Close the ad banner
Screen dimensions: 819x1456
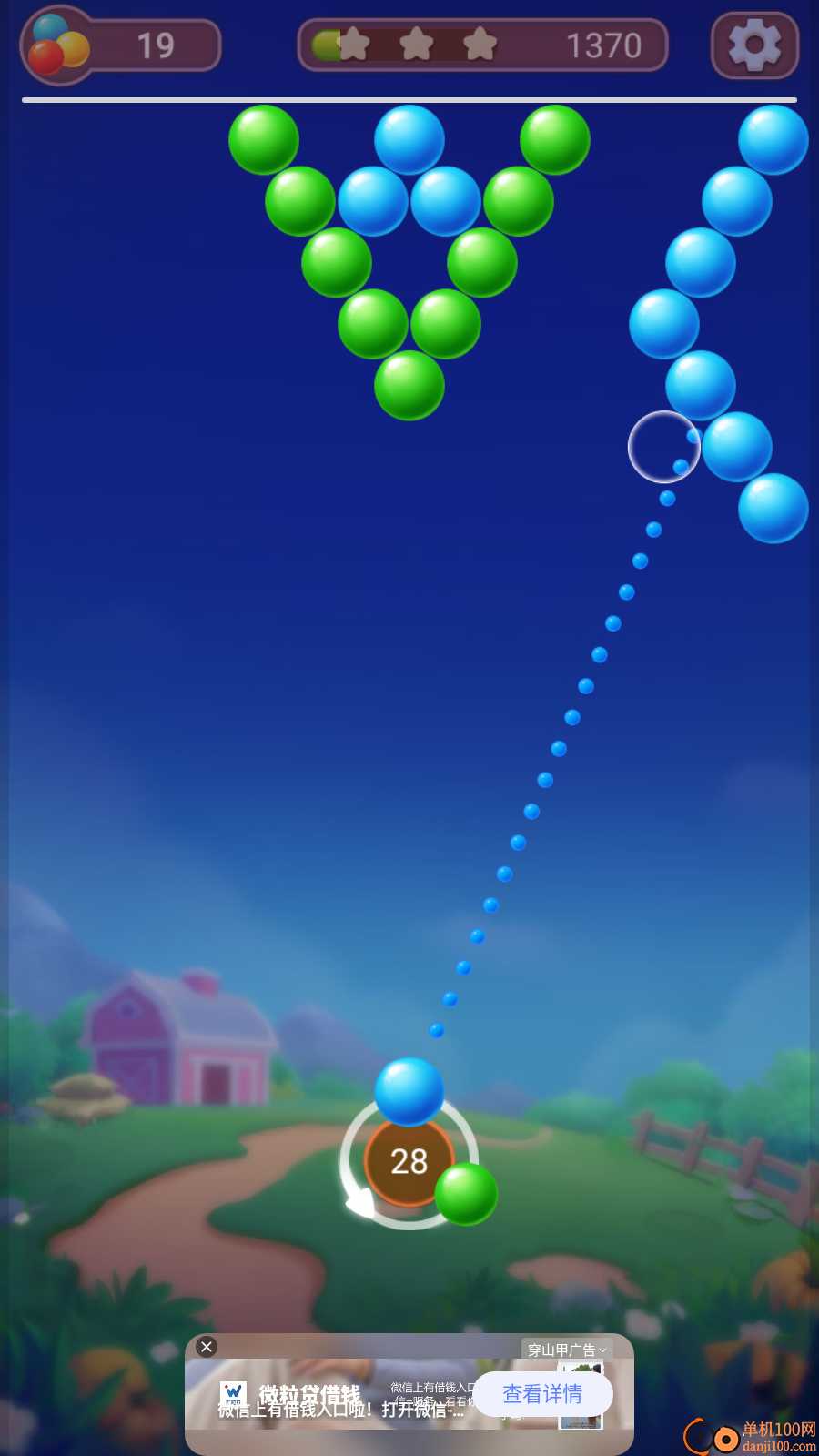coord(207,1347)
